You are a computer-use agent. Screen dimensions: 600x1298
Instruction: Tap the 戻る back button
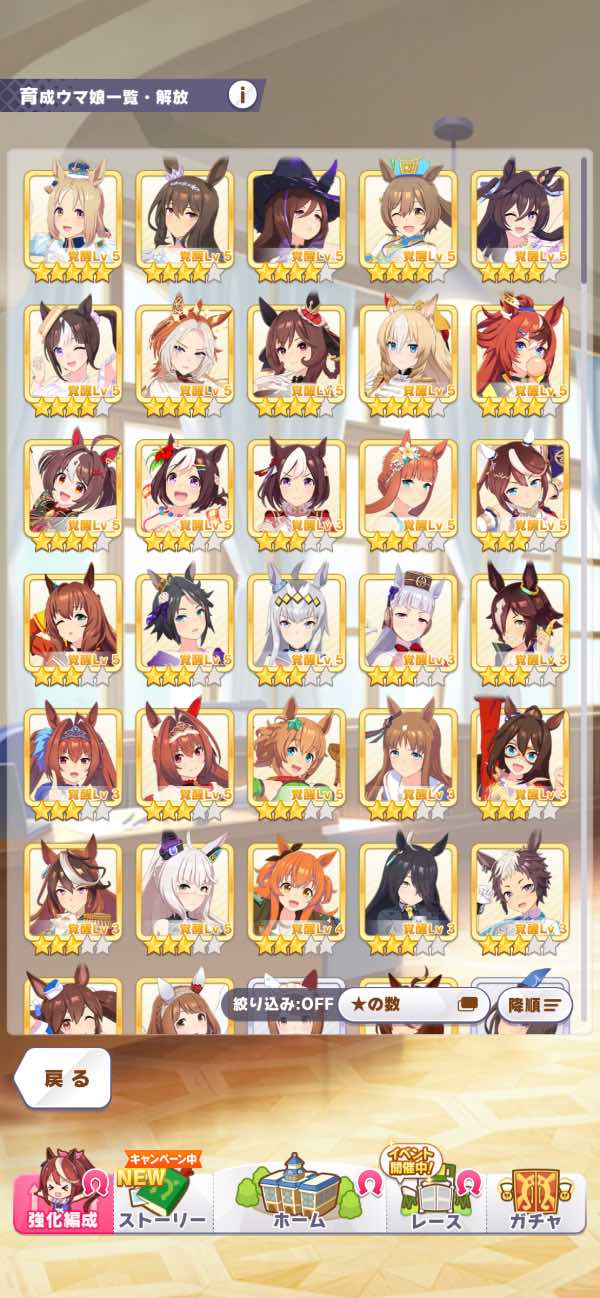(65, 1078)
